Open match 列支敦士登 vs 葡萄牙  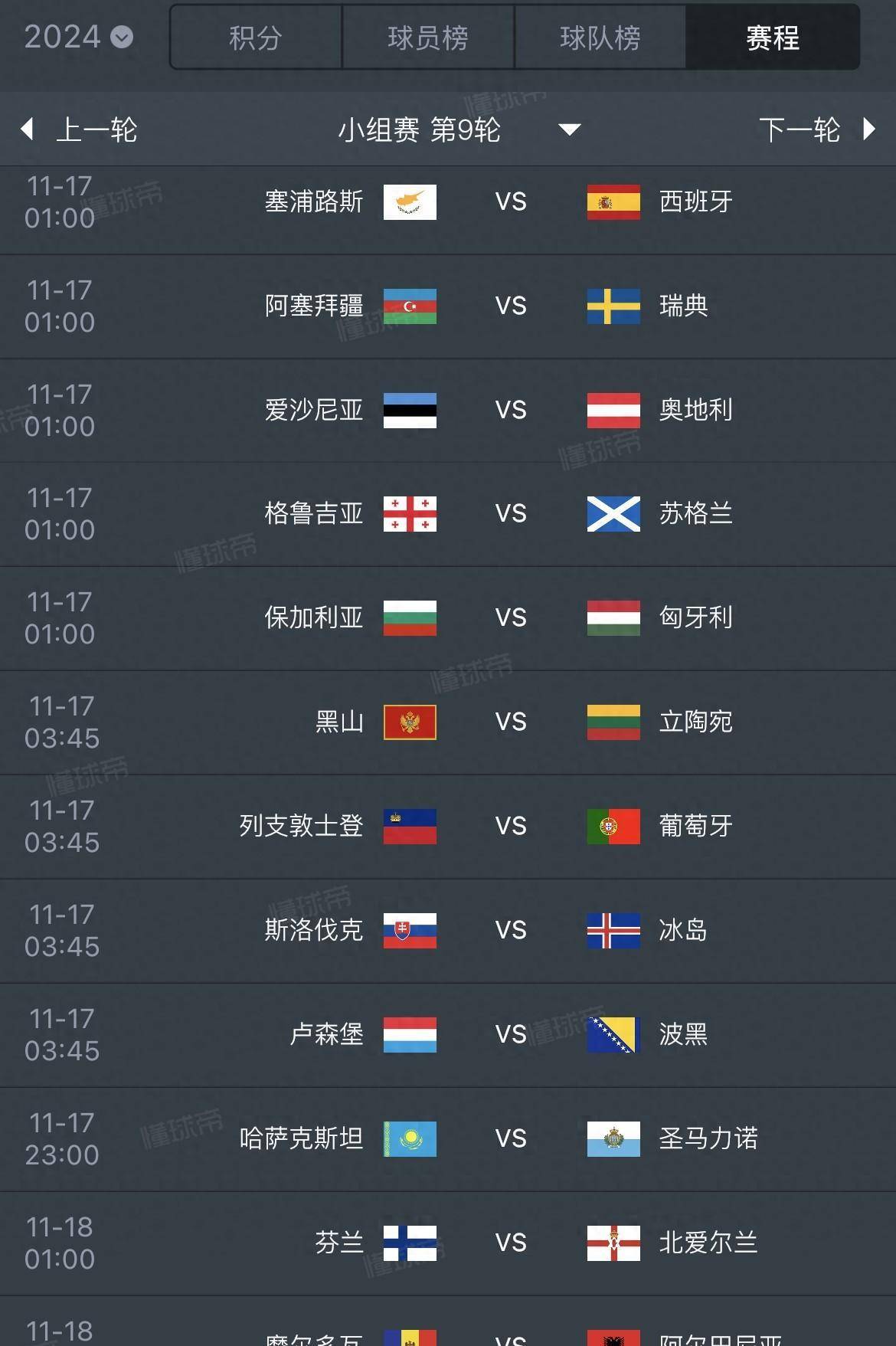(x=510, y=827)
